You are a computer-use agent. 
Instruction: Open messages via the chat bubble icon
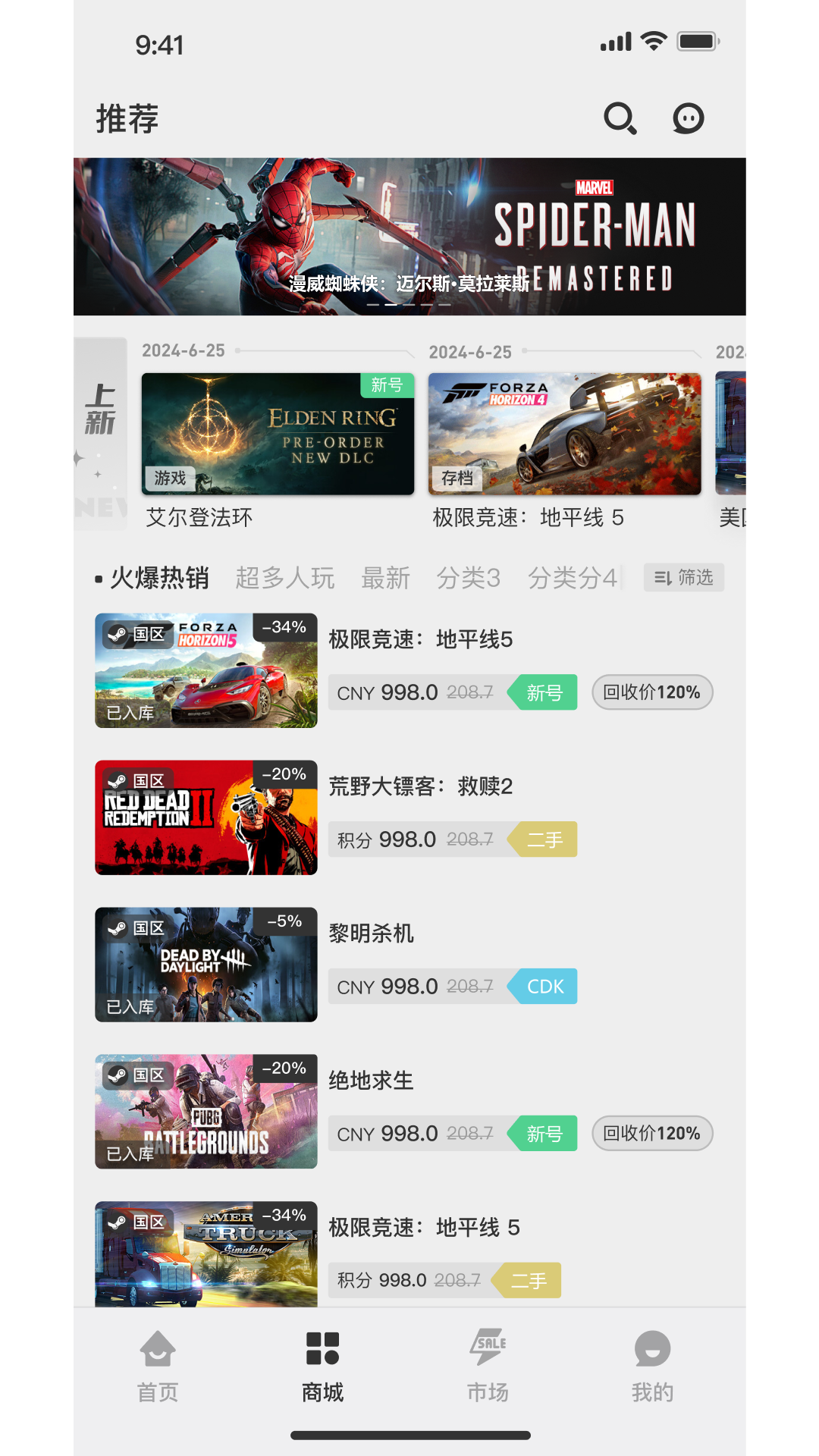[687, 118]
